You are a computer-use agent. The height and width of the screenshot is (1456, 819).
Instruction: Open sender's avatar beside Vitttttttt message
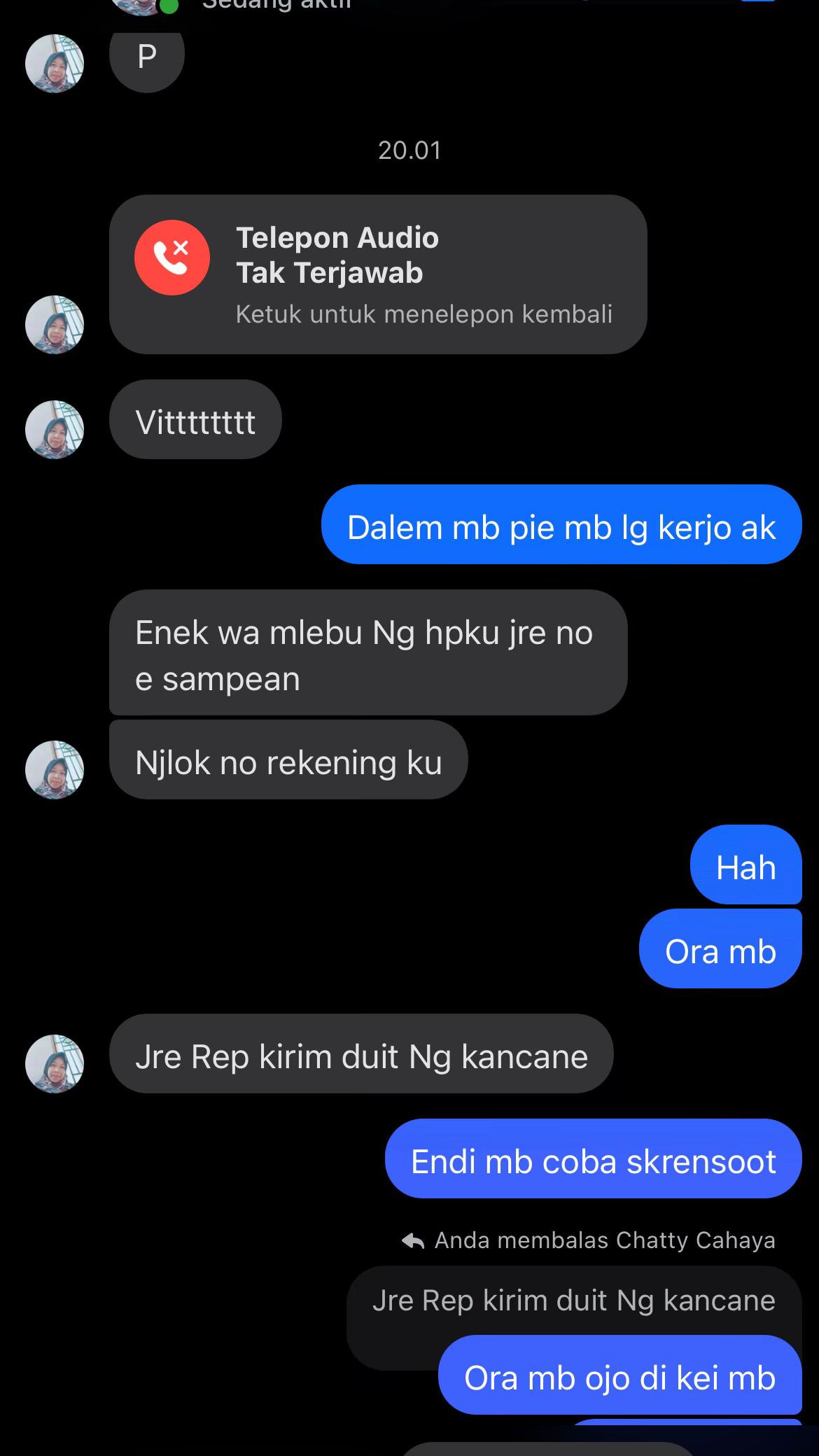coord(55,429)
